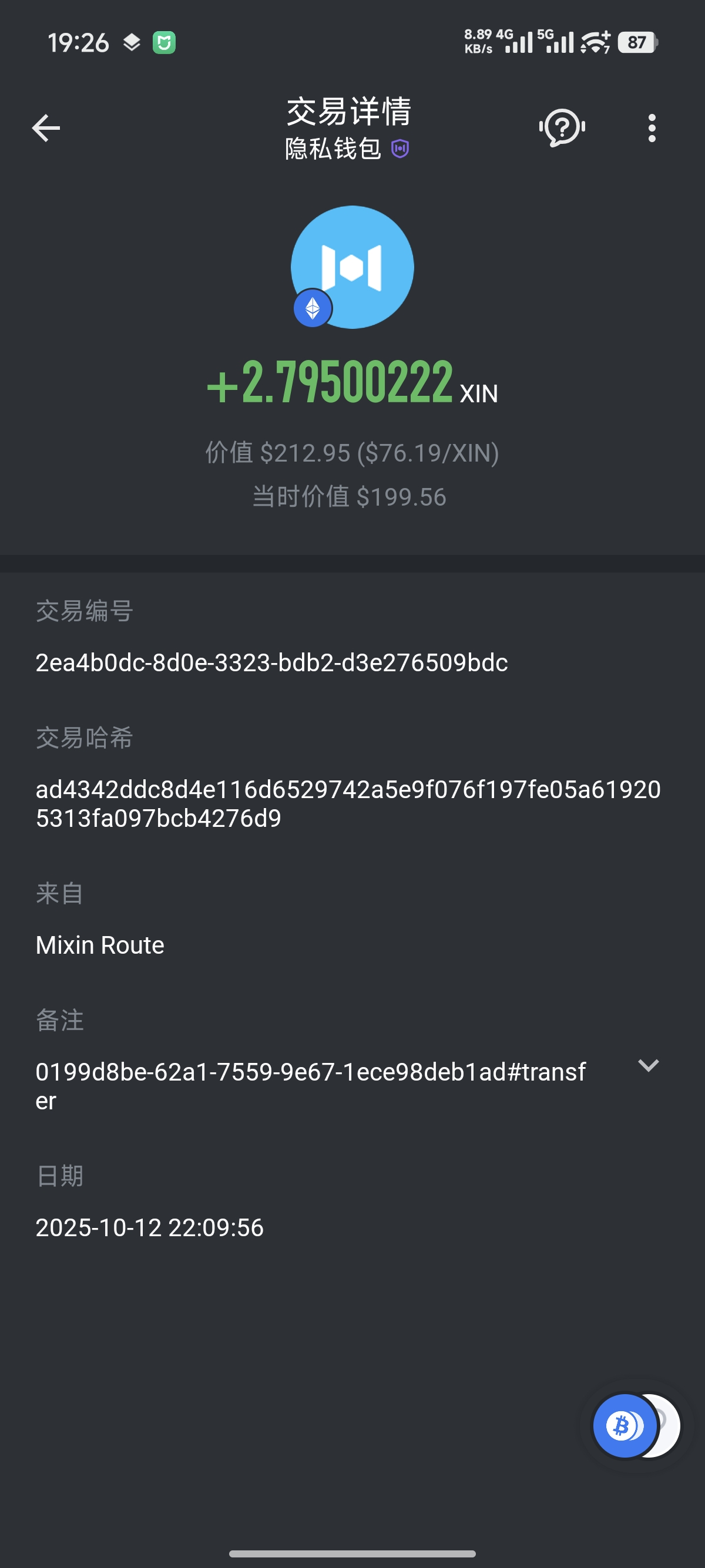Tap the 交易编号 transaction ID value
This screenshot has width=705, height=1568.
pos(271,662)
